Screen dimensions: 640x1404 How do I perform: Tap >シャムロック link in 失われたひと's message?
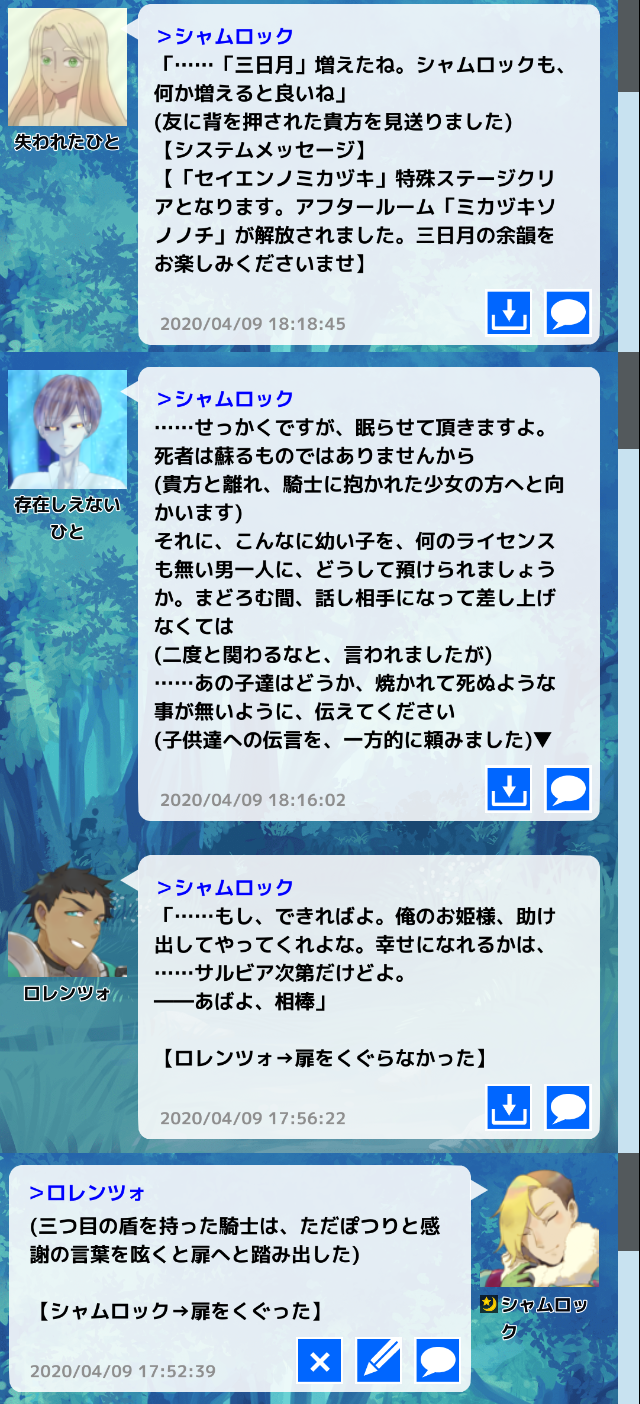pos(225,36)
